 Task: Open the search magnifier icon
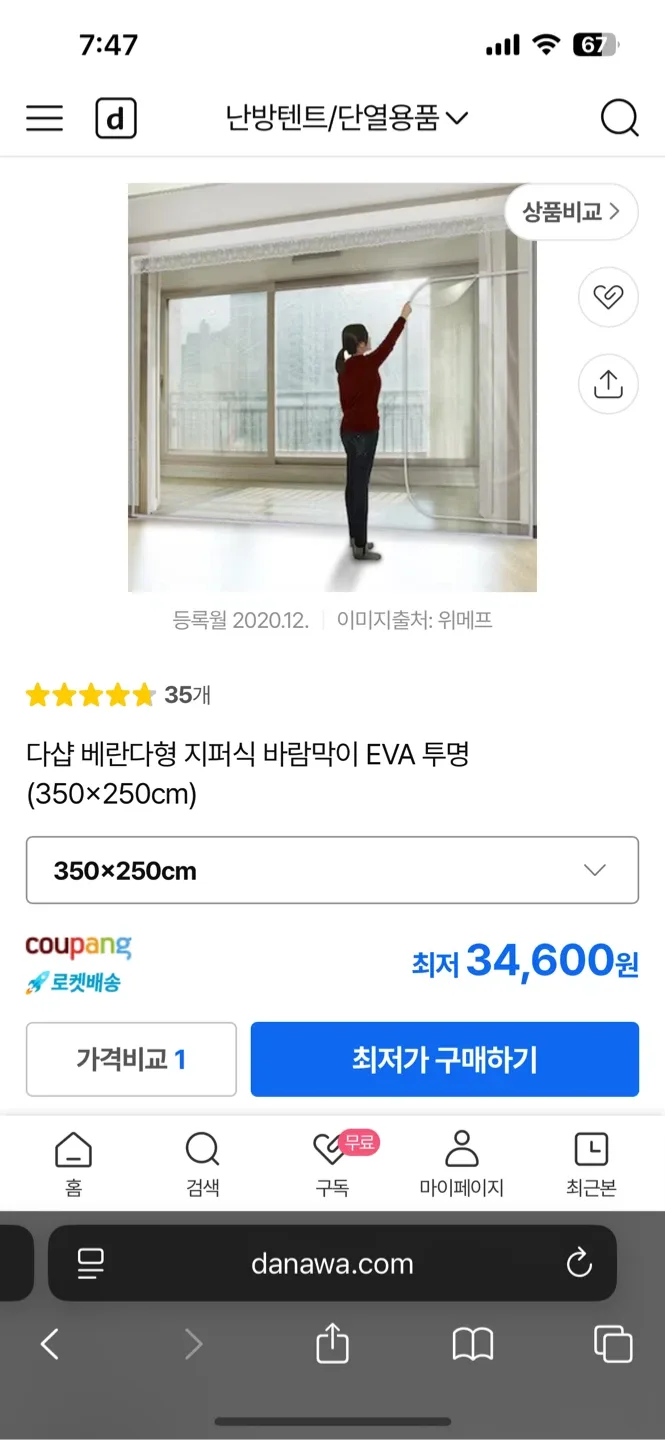pos(619,119)
